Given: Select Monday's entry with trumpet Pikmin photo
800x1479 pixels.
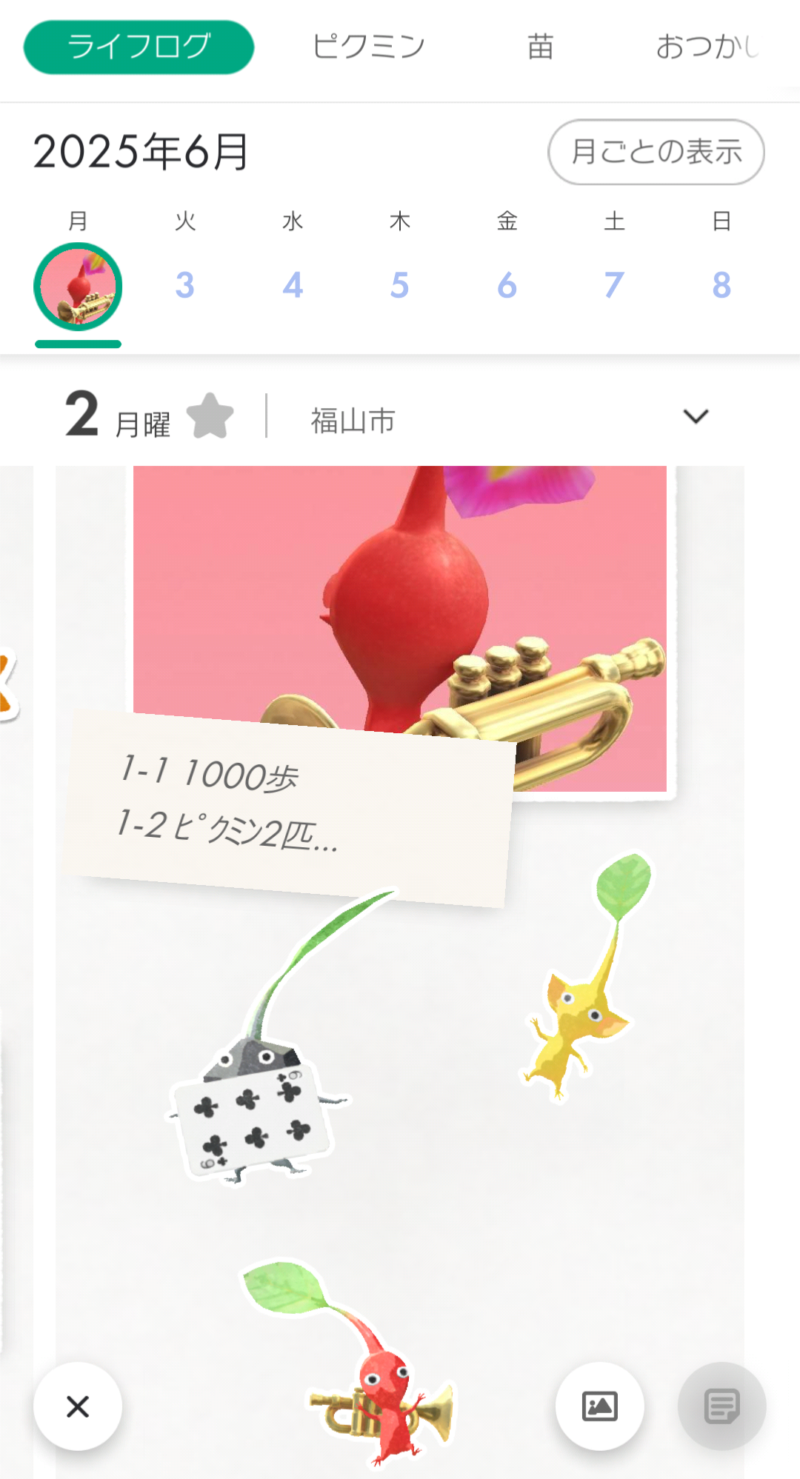Looking at the screenshot, I should (x=78, y=287).
